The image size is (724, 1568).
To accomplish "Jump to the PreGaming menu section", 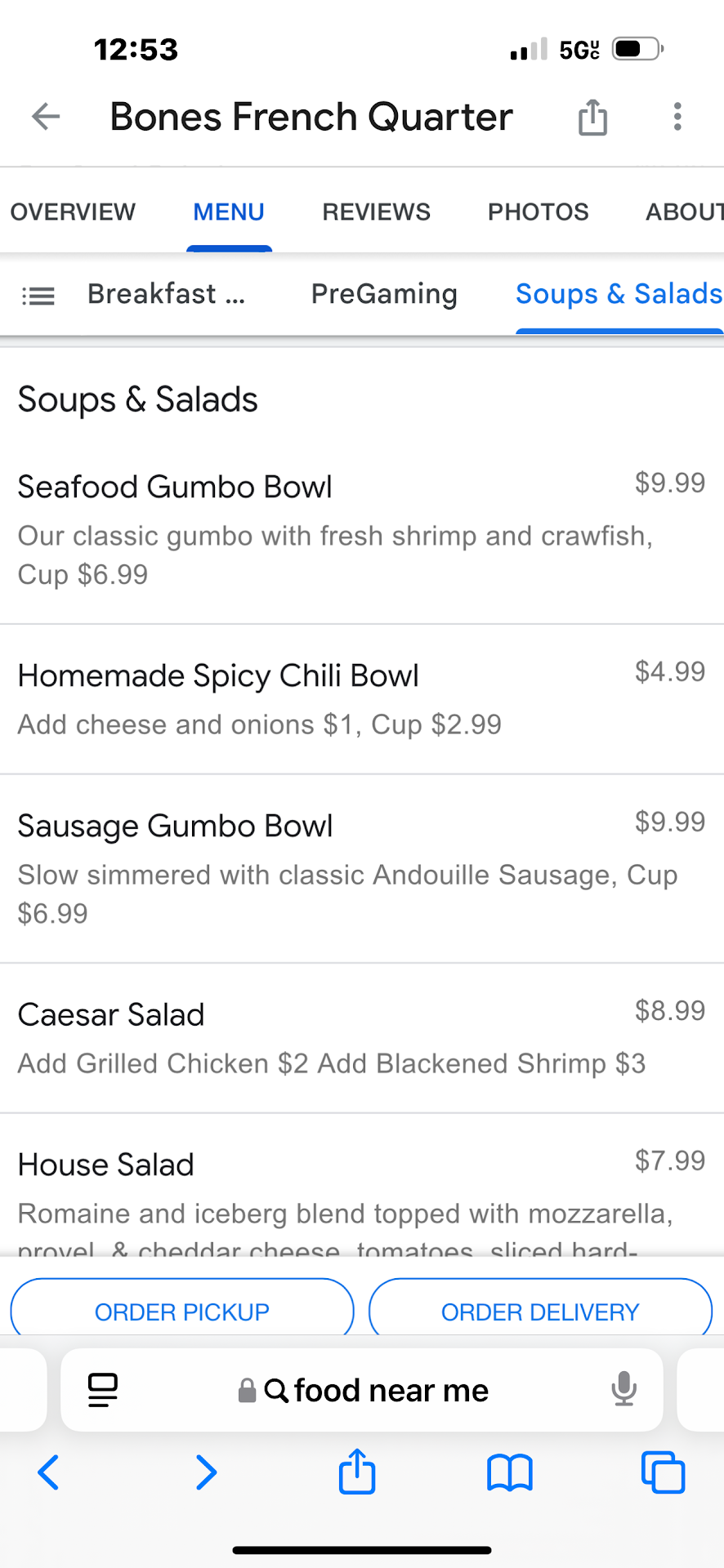I will tap(384, 294).
